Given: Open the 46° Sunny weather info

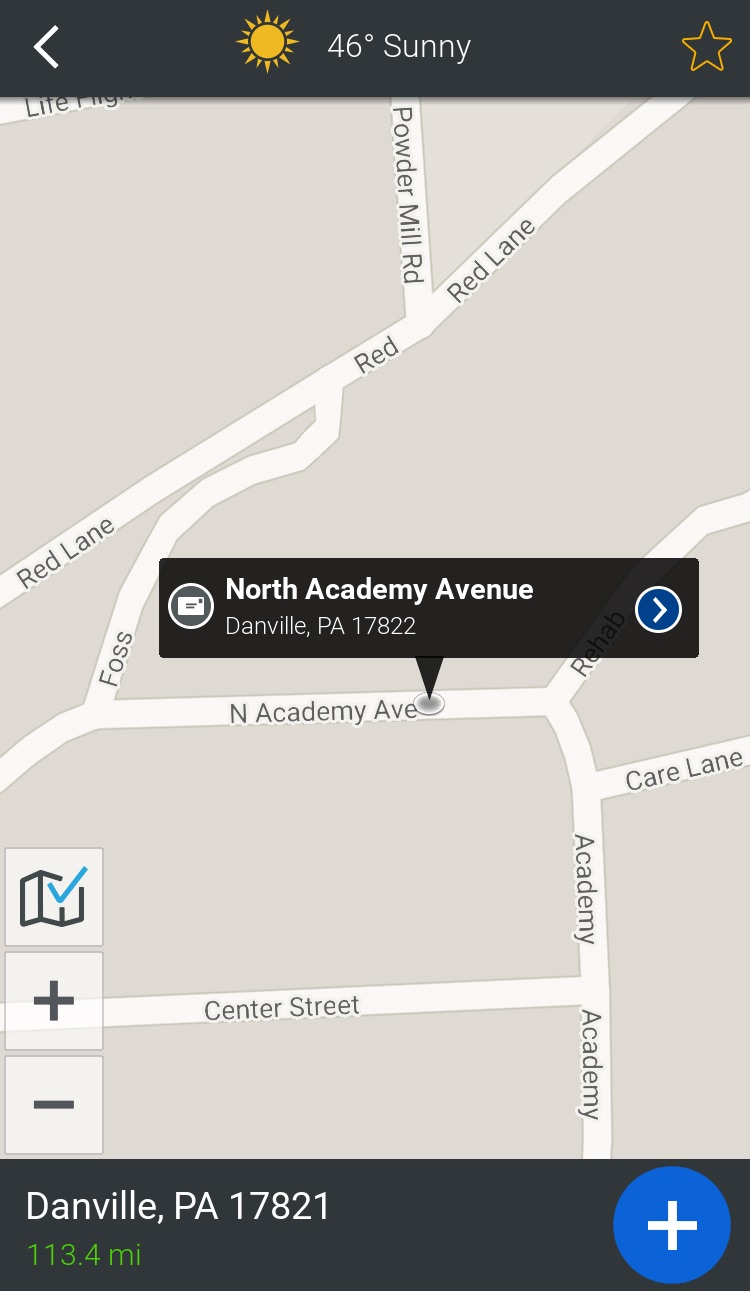Looking at the screenshot, I should [355, 47].
